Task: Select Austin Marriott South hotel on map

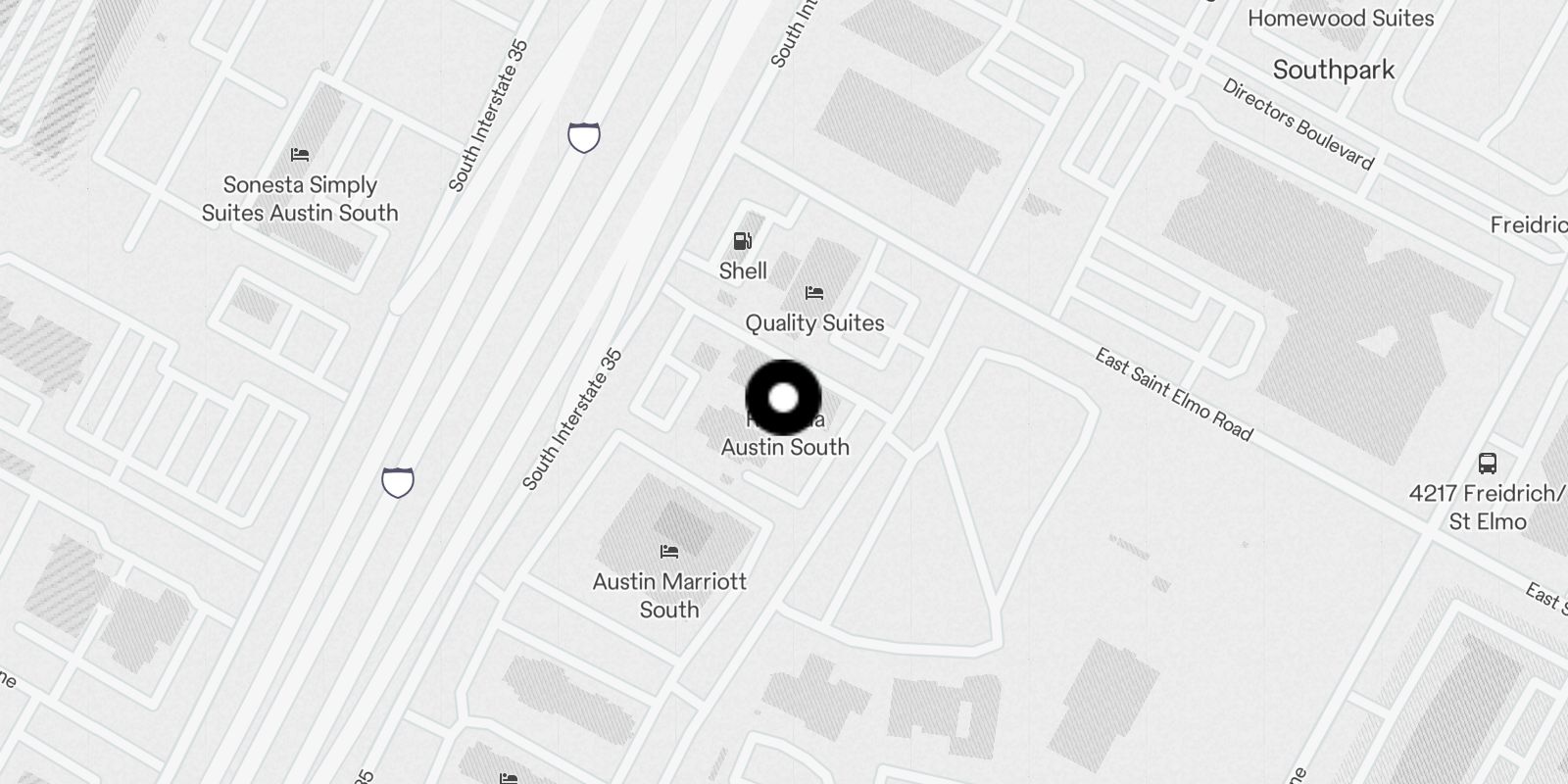Action: click(669, 552)
